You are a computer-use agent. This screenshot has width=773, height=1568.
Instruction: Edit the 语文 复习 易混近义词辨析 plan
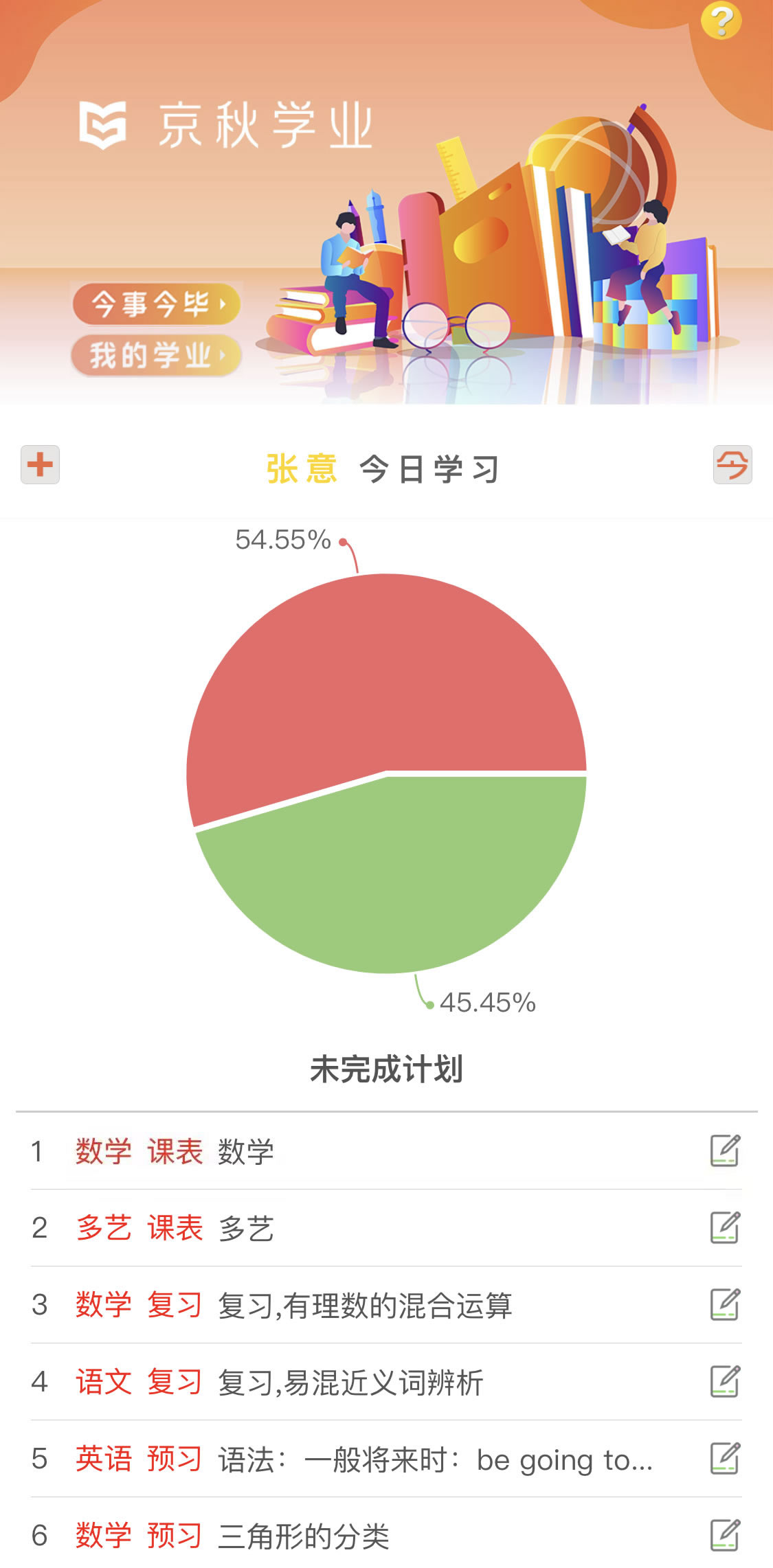(x=725, y=1382)
